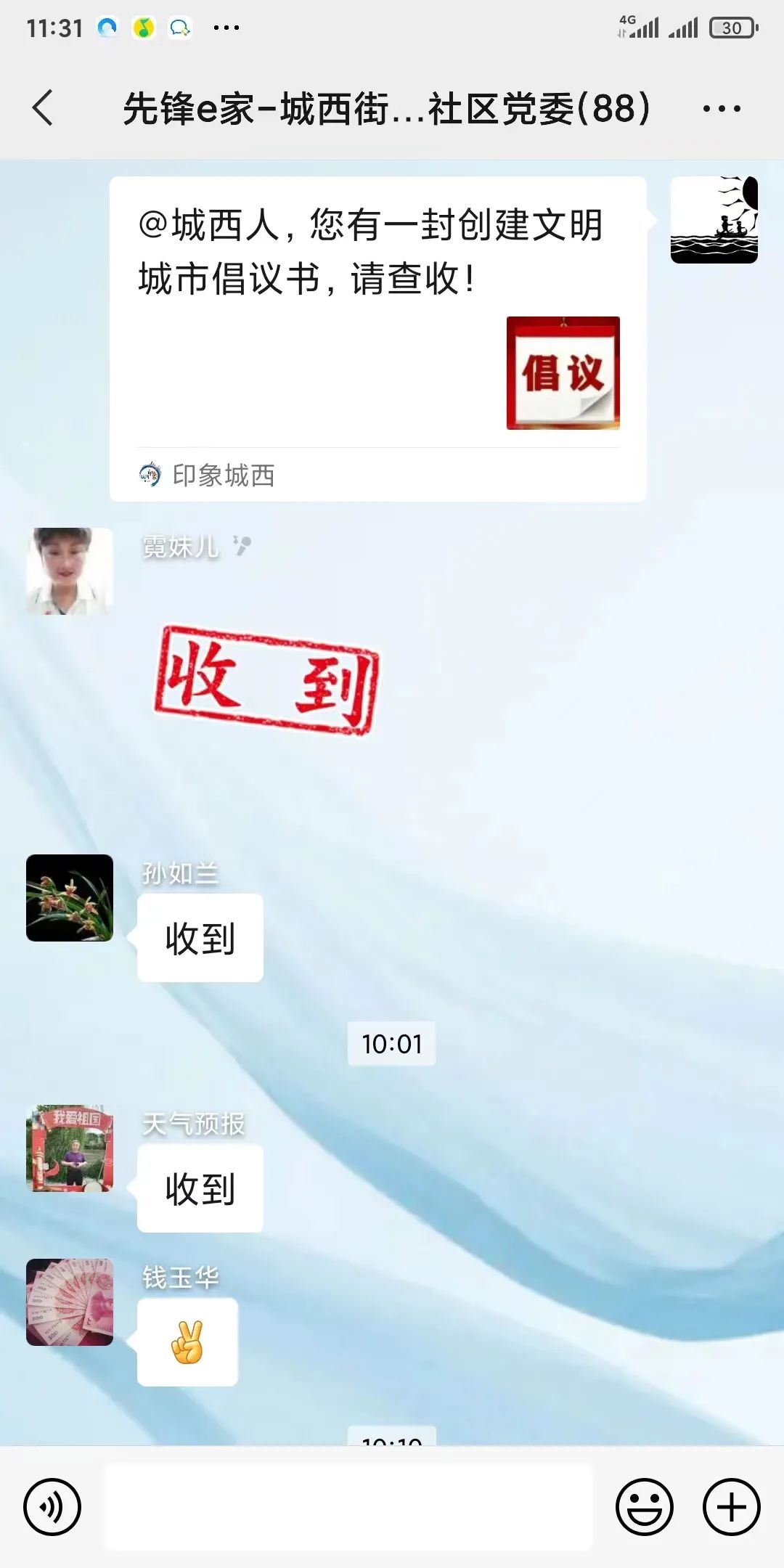View 钱玉华's profile avatar
The image size is (784, 1568).
(x=70, y=1302)
